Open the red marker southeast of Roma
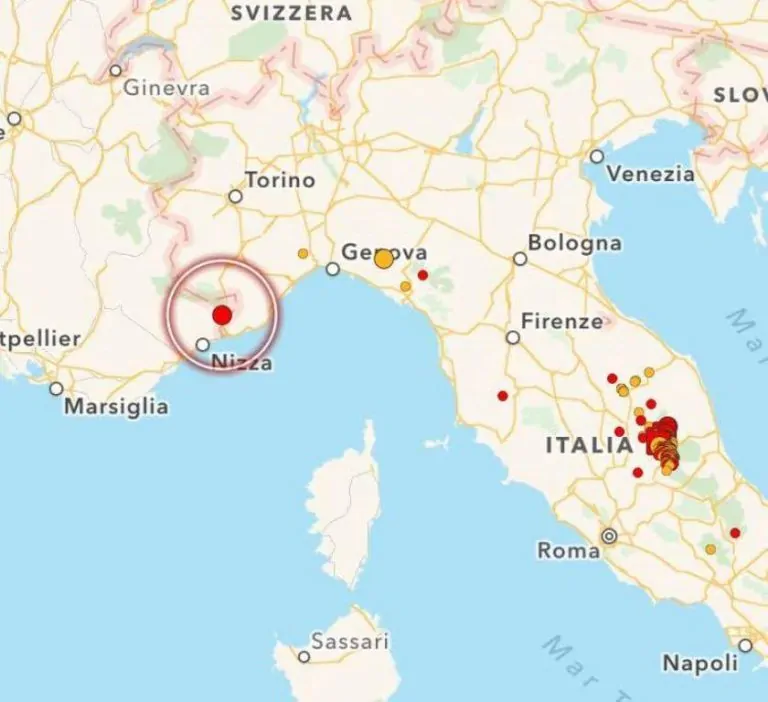Screen dimensions: 768x702 735,533
